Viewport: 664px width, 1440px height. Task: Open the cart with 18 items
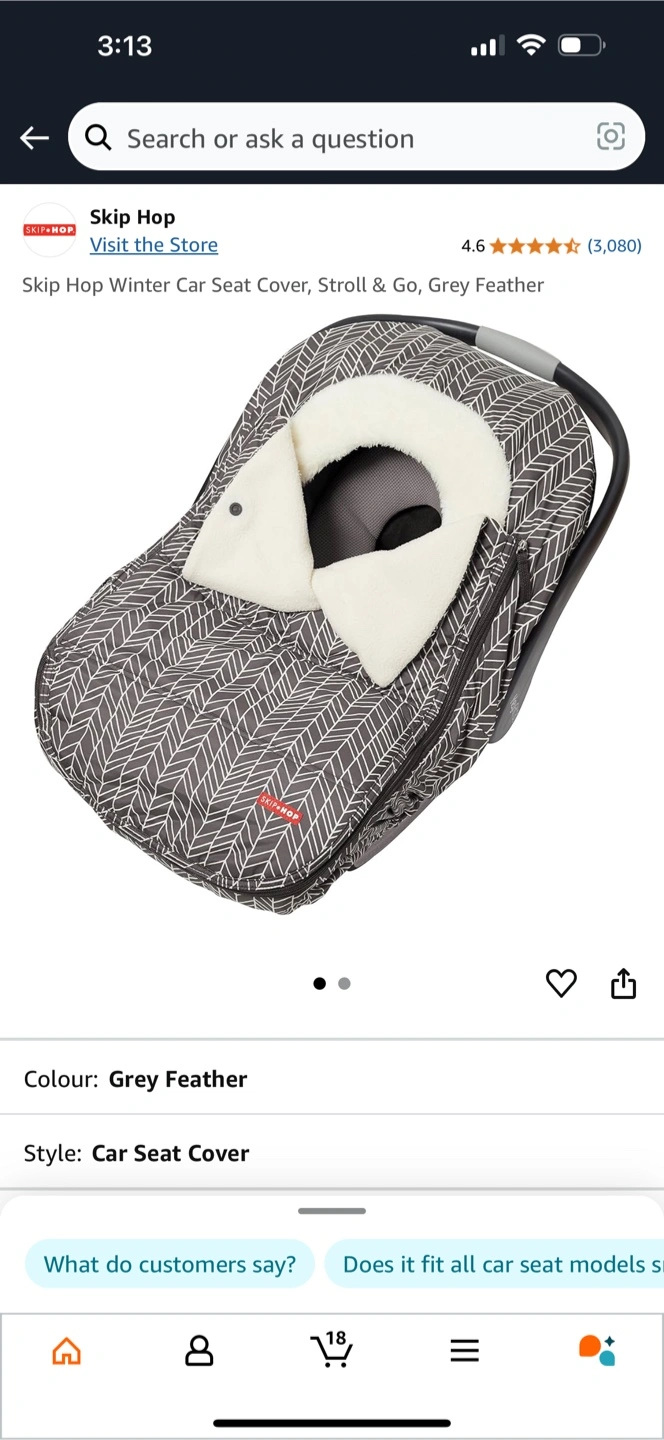331,1349
